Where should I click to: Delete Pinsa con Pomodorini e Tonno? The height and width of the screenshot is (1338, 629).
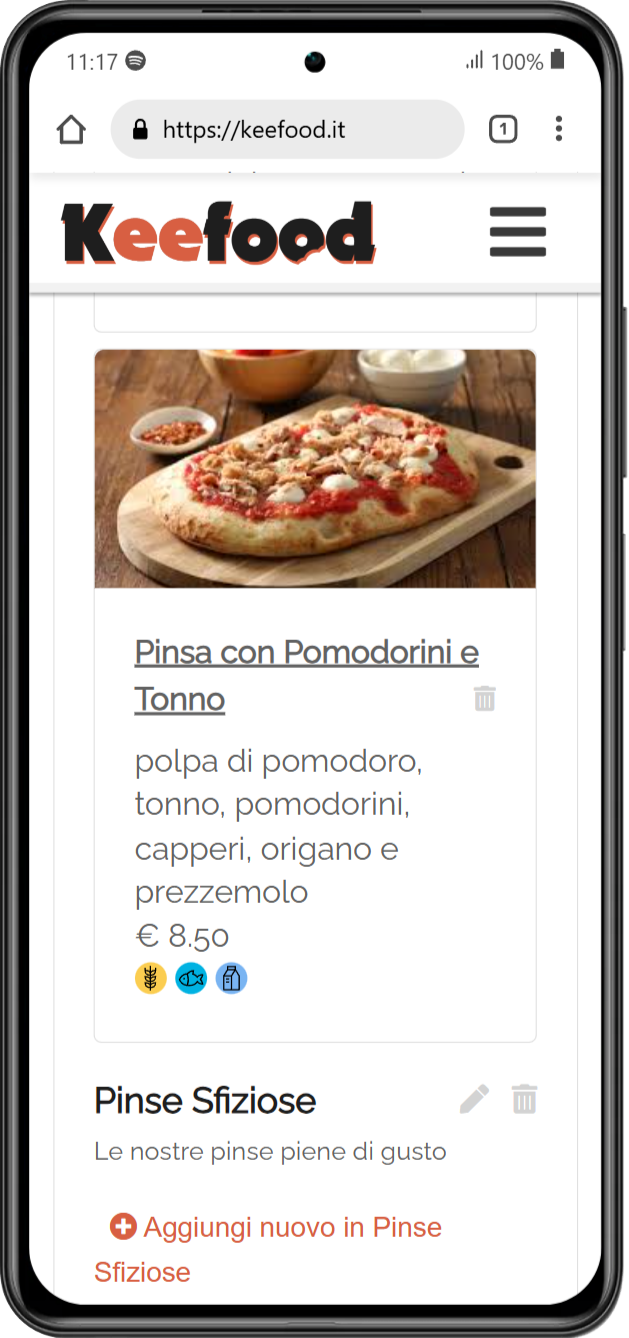pyautogui.click(x=484, y=698)
